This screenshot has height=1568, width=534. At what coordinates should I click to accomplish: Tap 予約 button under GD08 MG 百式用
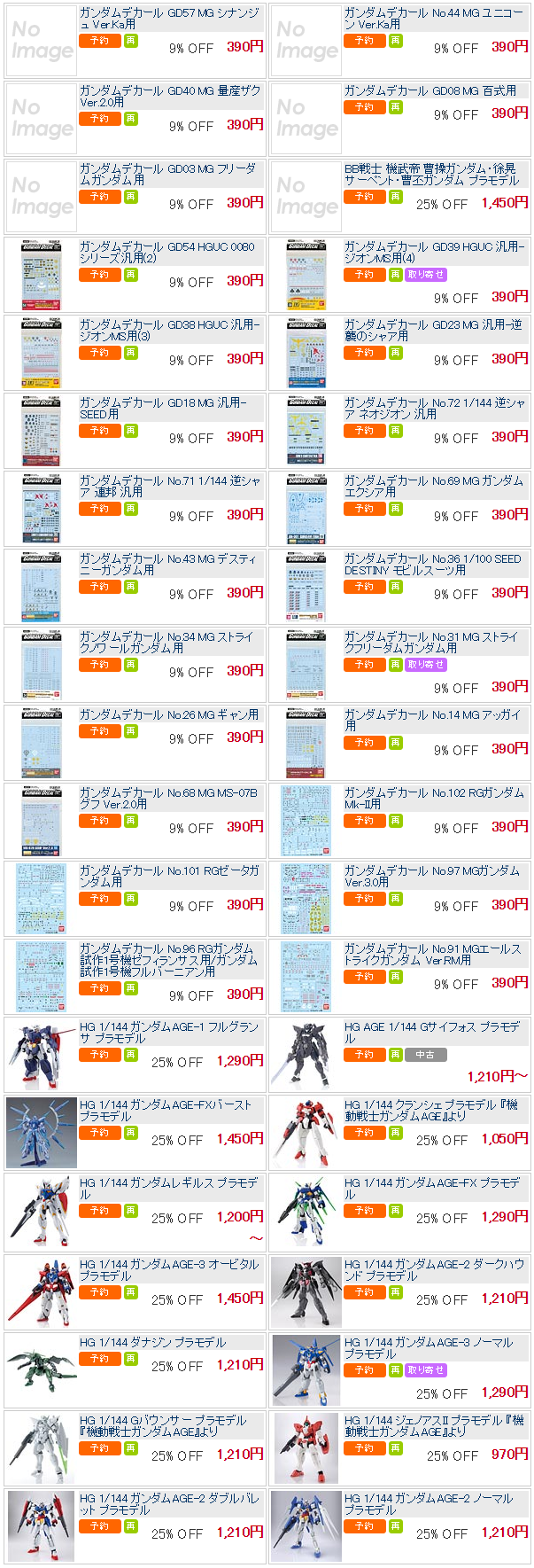click(x=364, y=107)
